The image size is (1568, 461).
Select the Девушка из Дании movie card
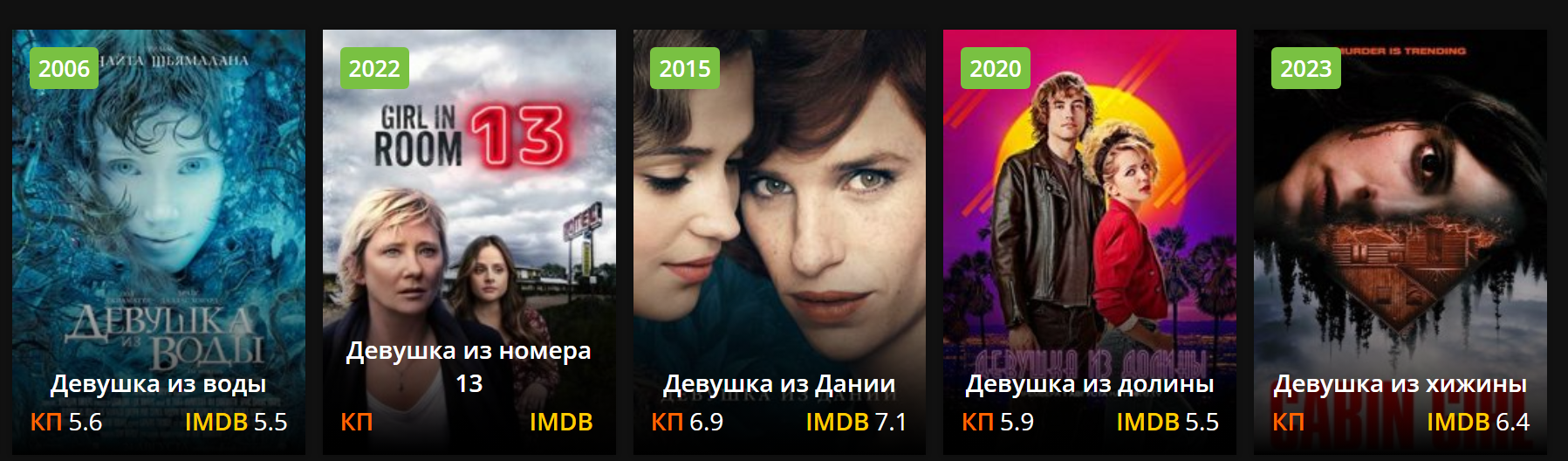click(x=779, y=242)
